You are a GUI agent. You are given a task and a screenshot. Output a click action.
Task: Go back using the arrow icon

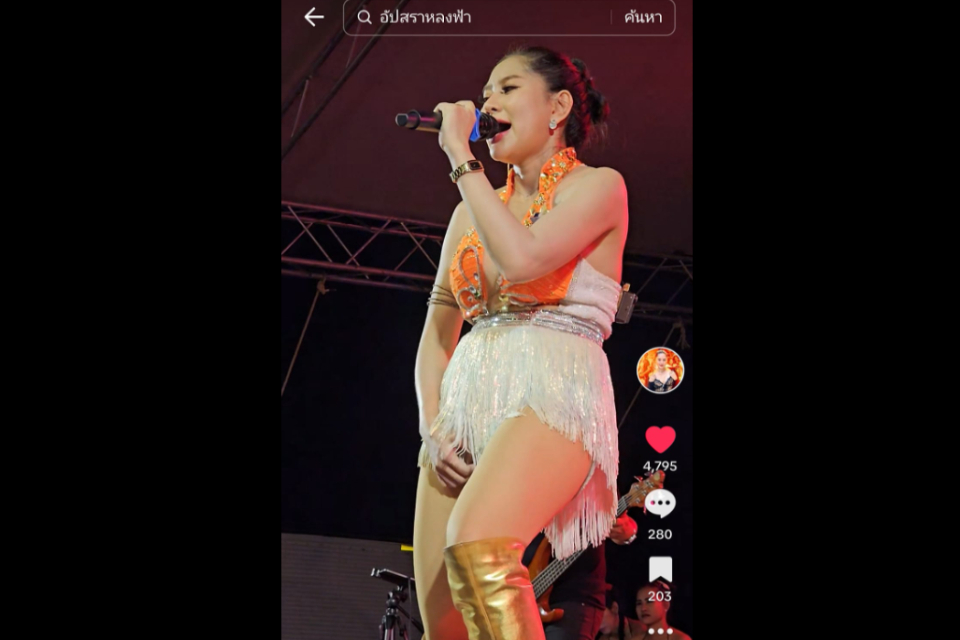[x=314, y=17]
